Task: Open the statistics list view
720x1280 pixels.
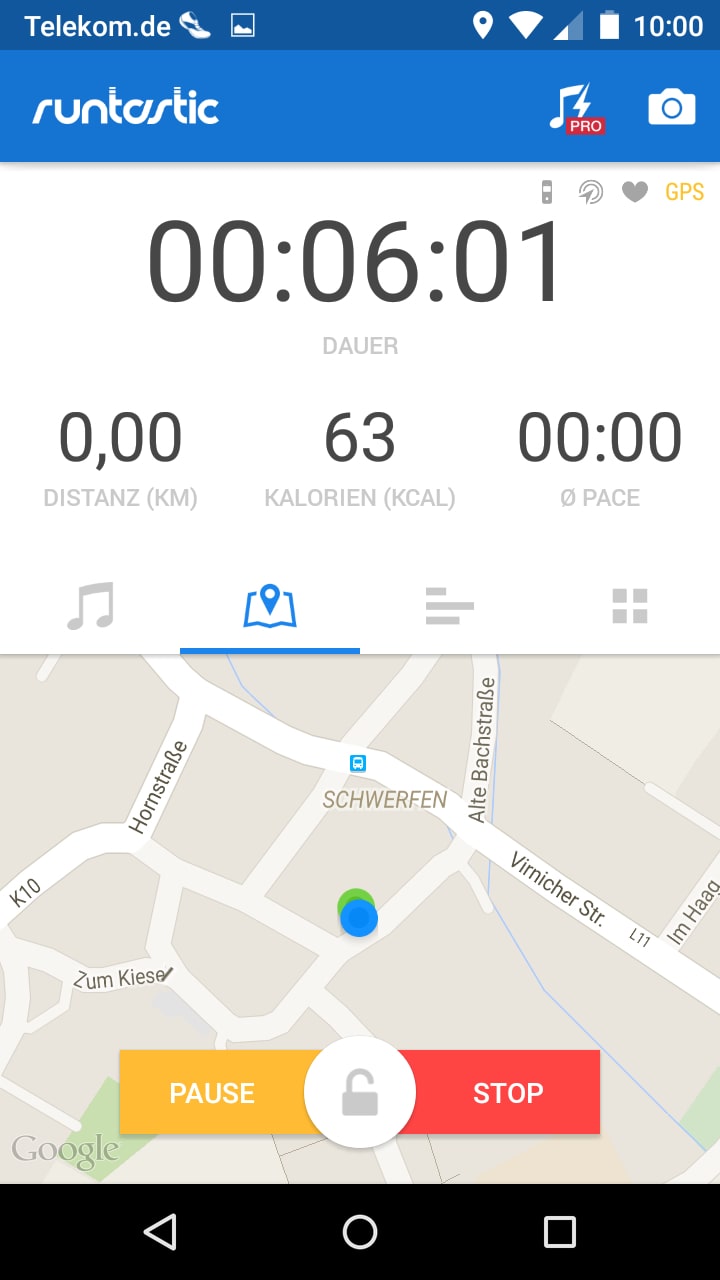Action: tap(450, 605)
